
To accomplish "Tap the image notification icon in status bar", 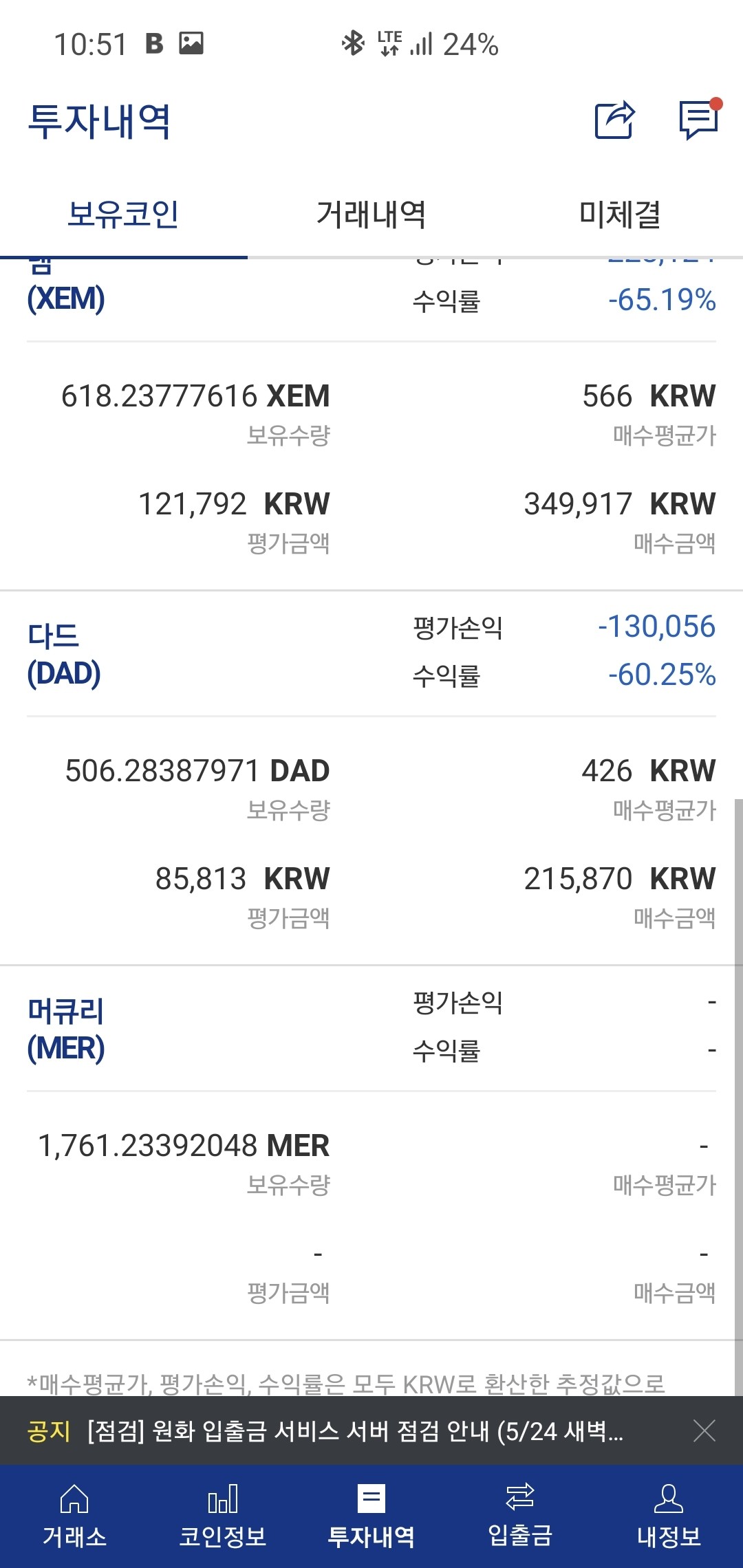I will coord(193,43).
